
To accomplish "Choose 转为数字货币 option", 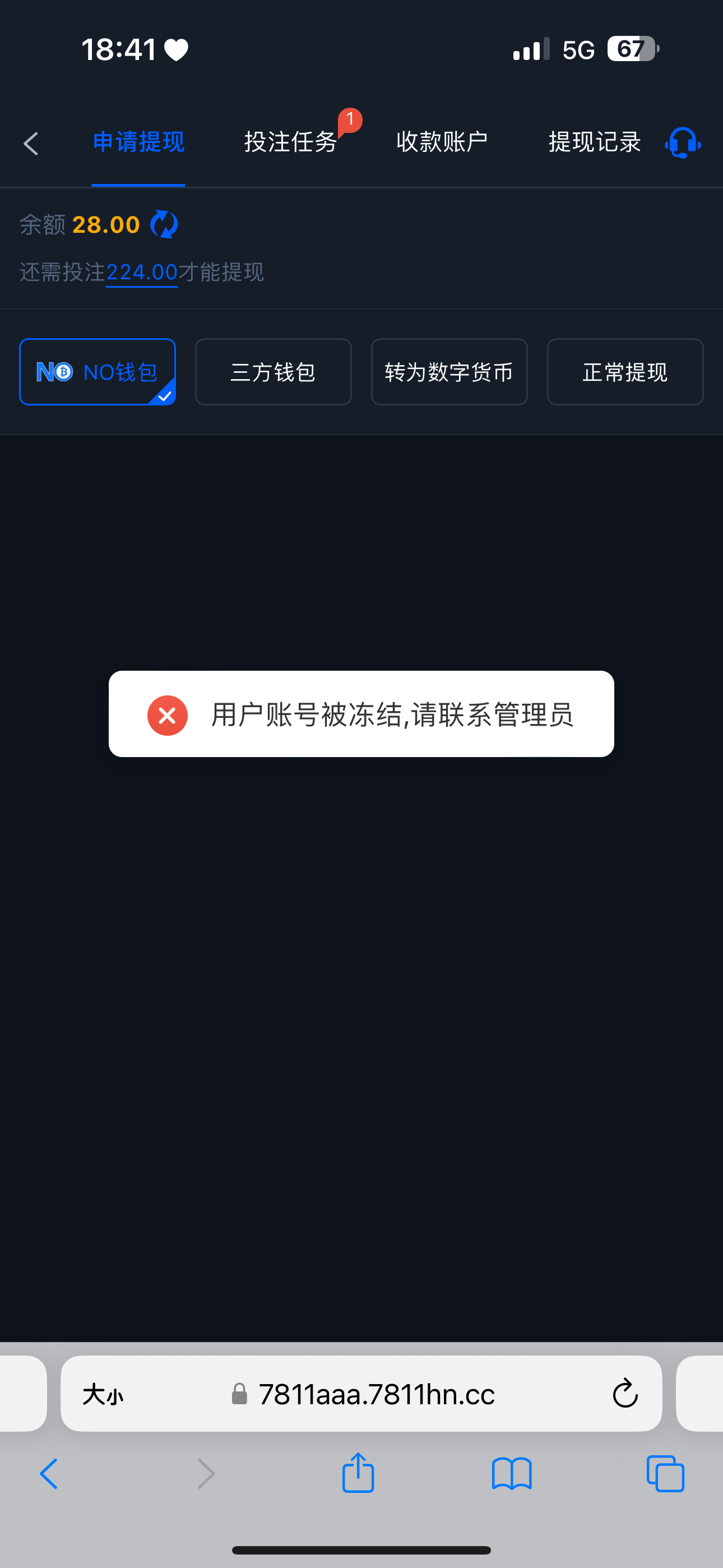I will pos(449,371).
